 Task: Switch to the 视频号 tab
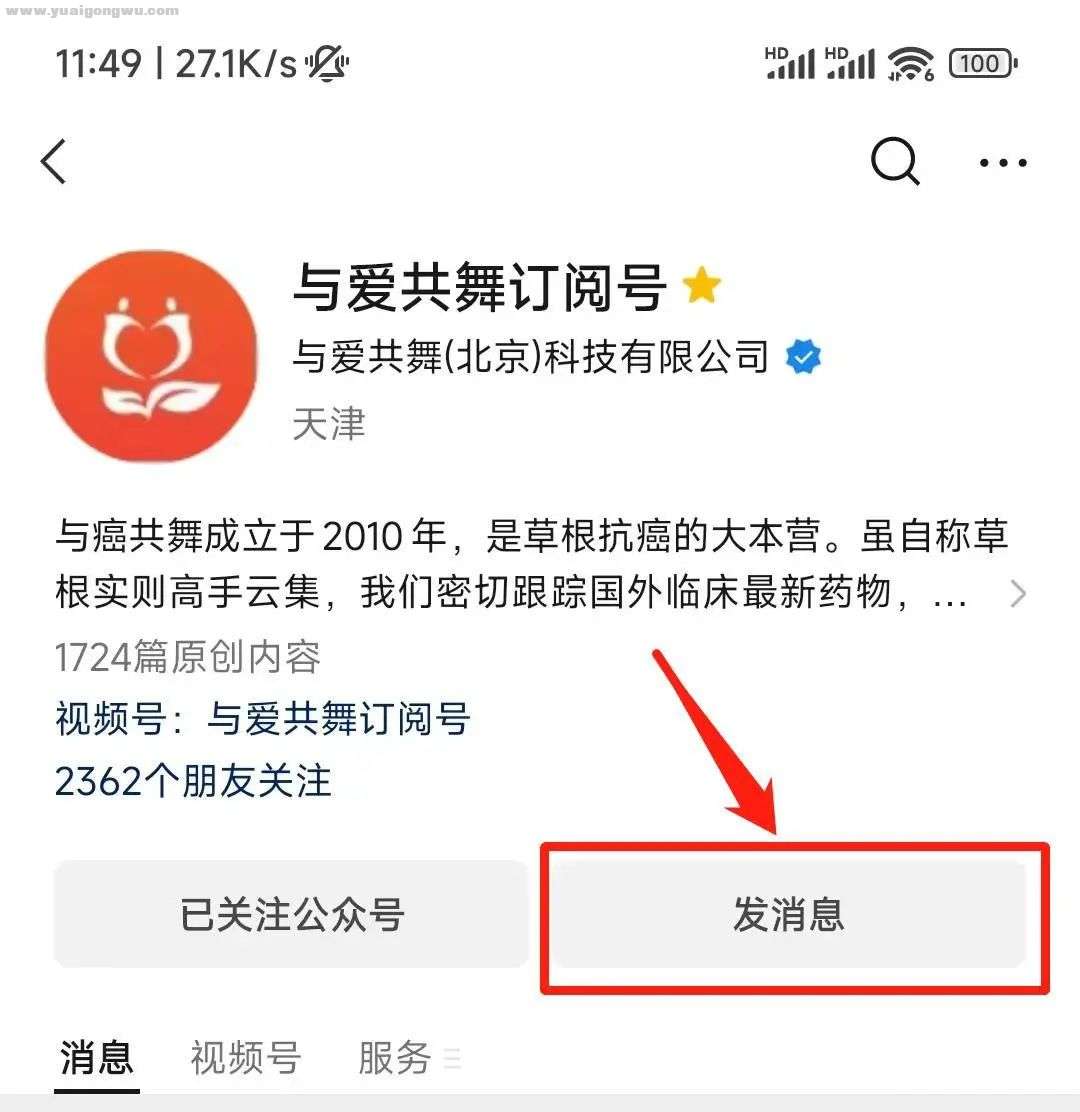click(x=246, y=1058)
